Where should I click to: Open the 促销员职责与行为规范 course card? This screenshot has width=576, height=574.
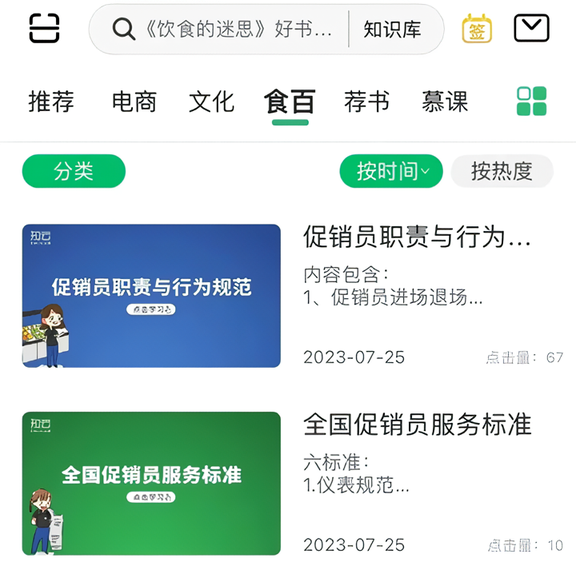point(293,296)
